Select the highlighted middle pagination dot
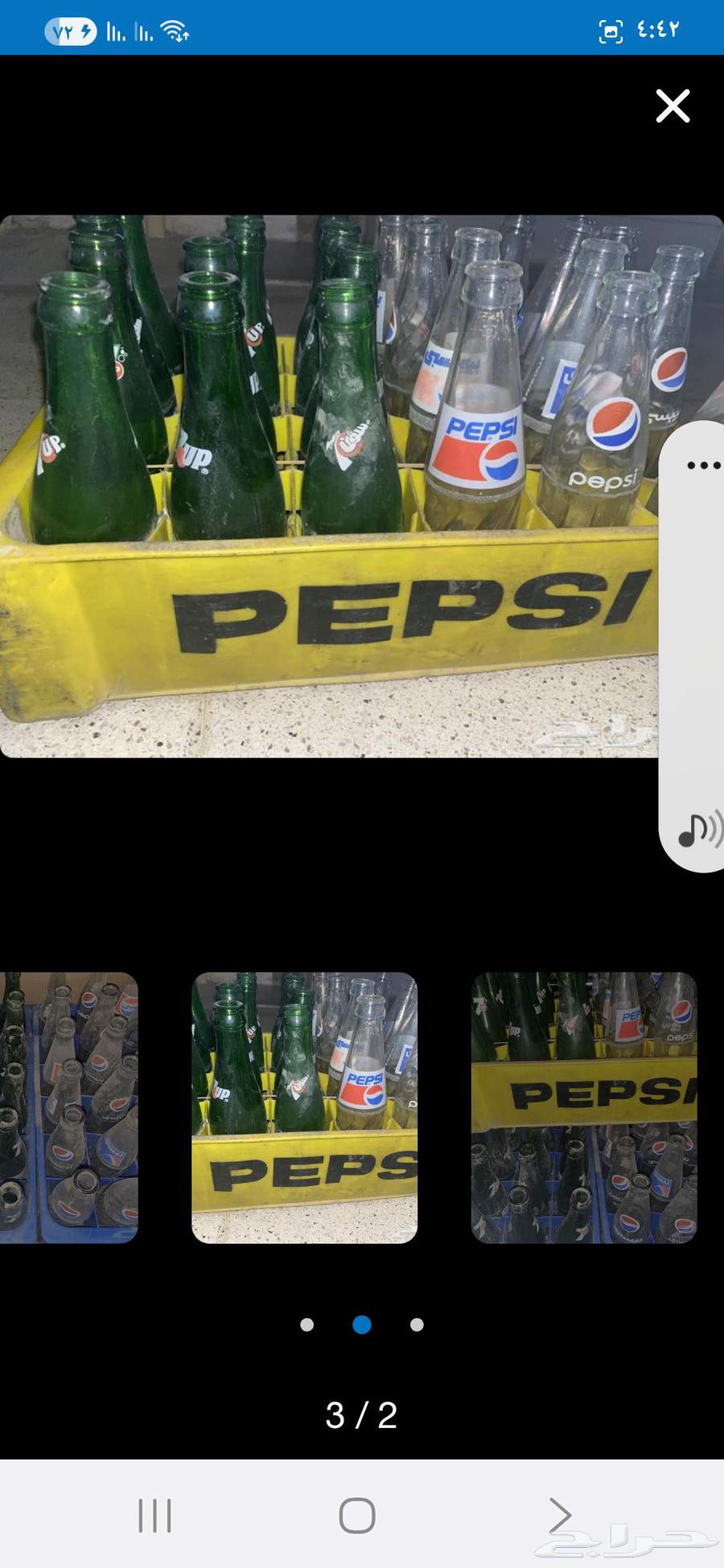The height and width of the screenshot is (1568, 724). [361, 1325]
